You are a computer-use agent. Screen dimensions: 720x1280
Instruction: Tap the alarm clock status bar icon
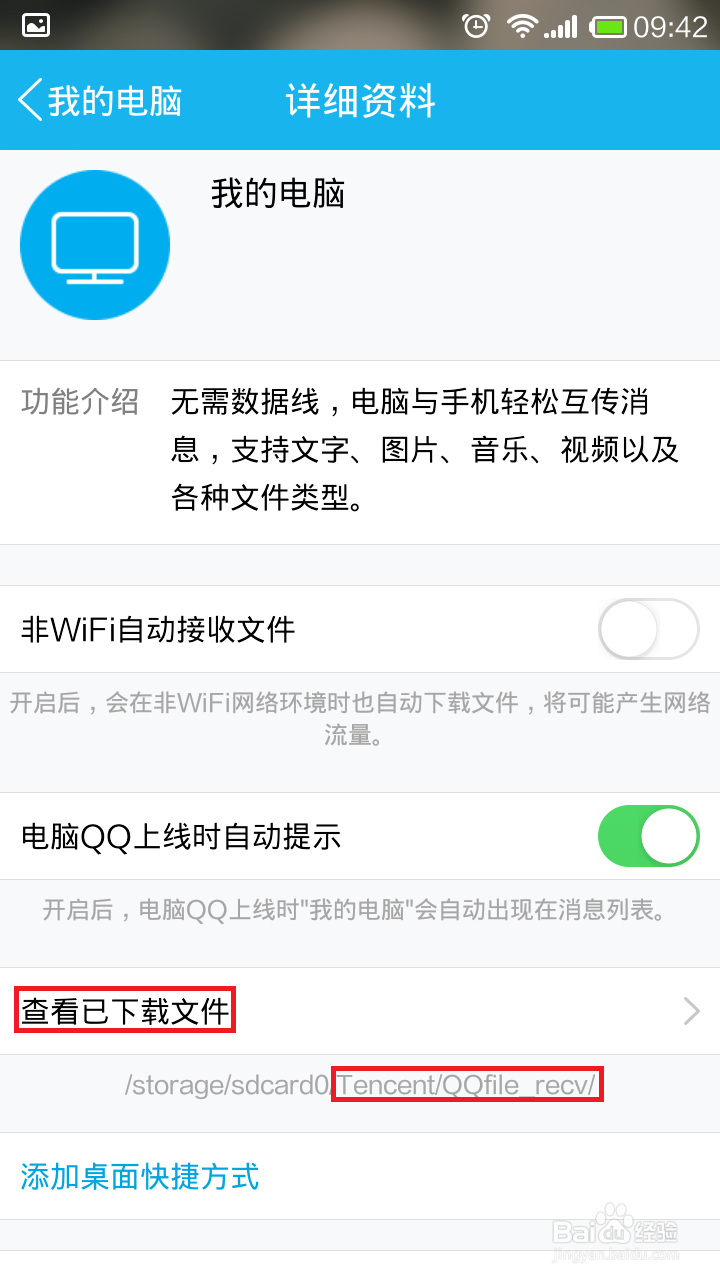click(476, 26)
